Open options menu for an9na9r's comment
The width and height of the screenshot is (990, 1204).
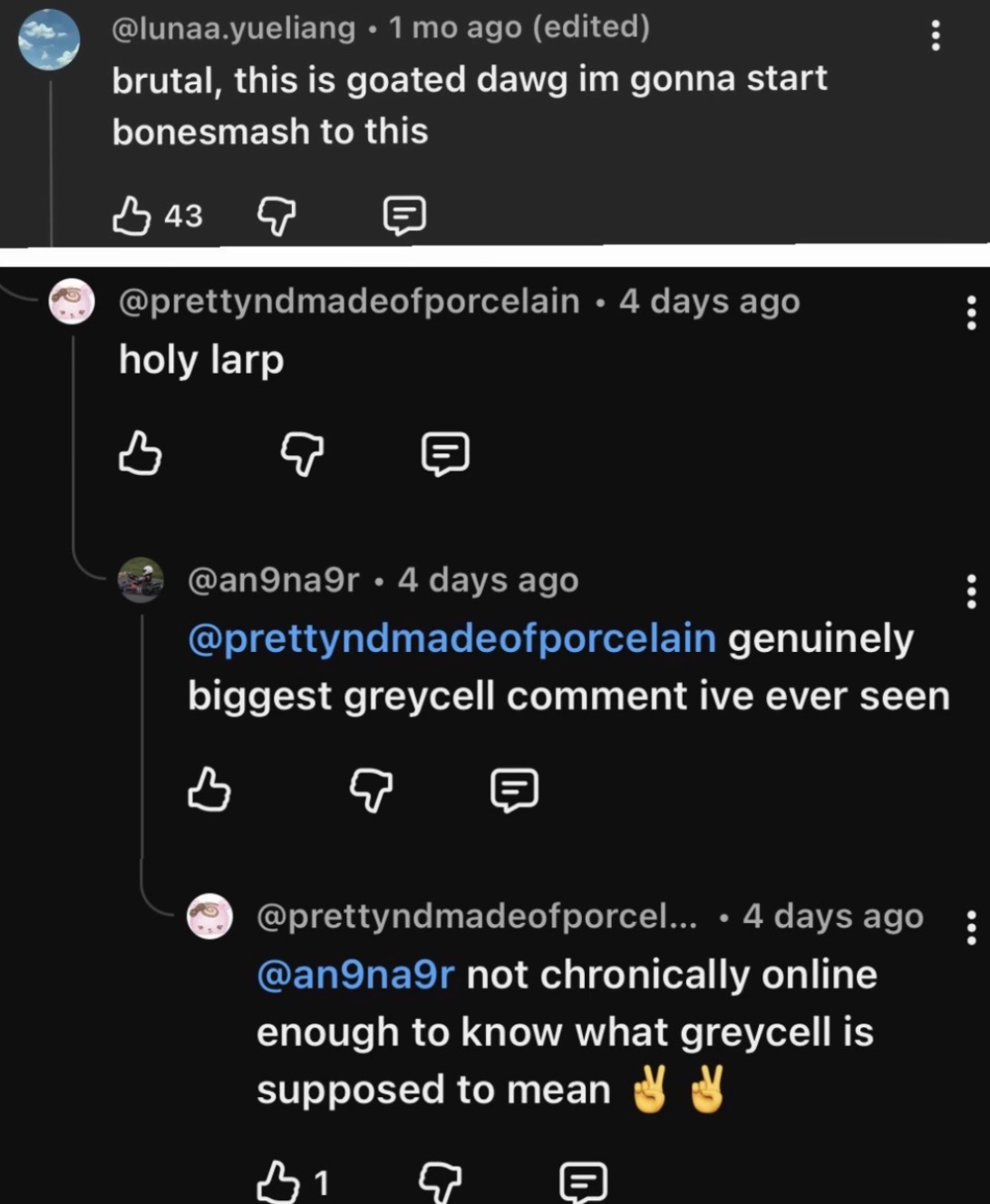point(971,591)
